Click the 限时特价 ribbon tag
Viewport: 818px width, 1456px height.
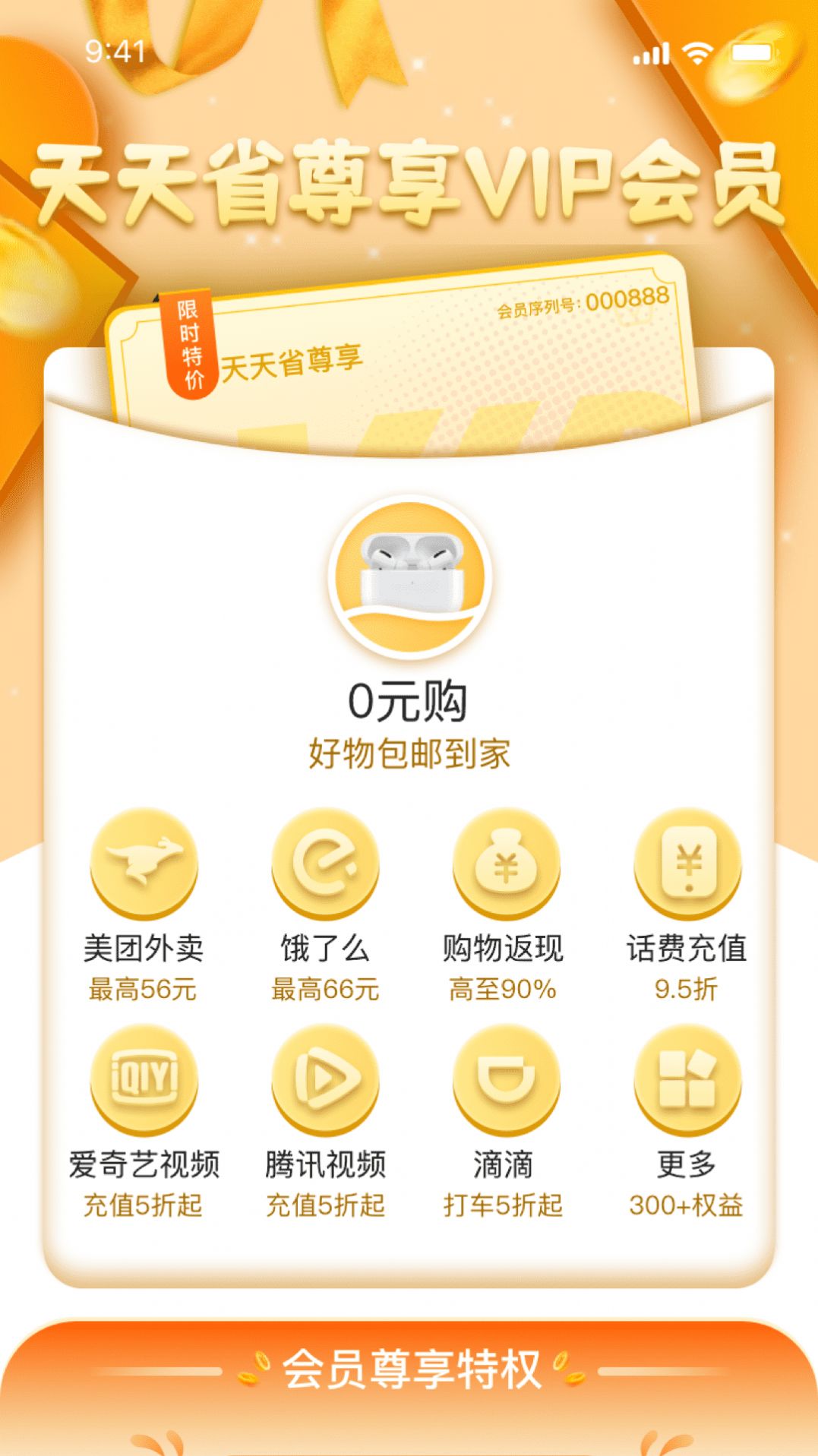(189, 343)
